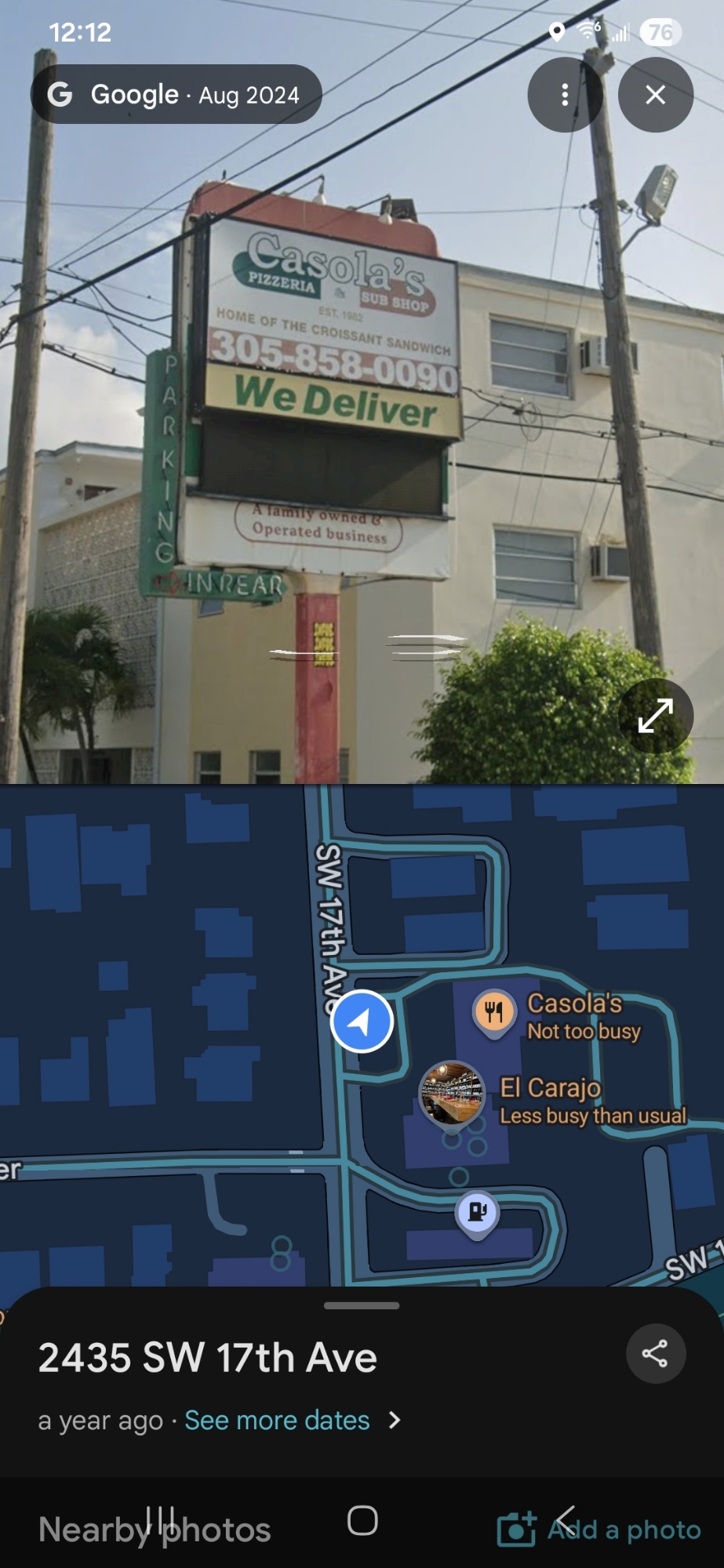The width and height of the screenshot is (724, 1568).
Task: Select the El Carajo place marker
Action: coord(452,1093)
